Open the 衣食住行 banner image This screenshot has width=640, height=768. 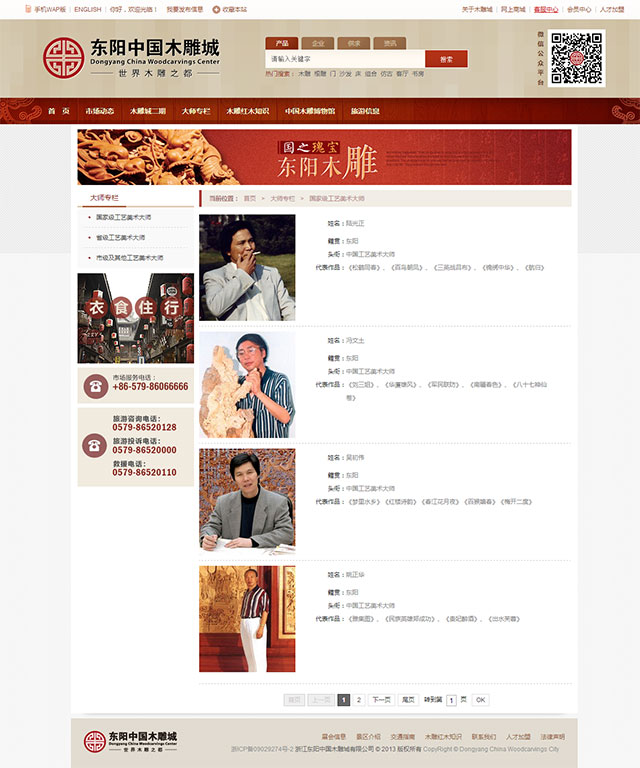tap(135, 318)
